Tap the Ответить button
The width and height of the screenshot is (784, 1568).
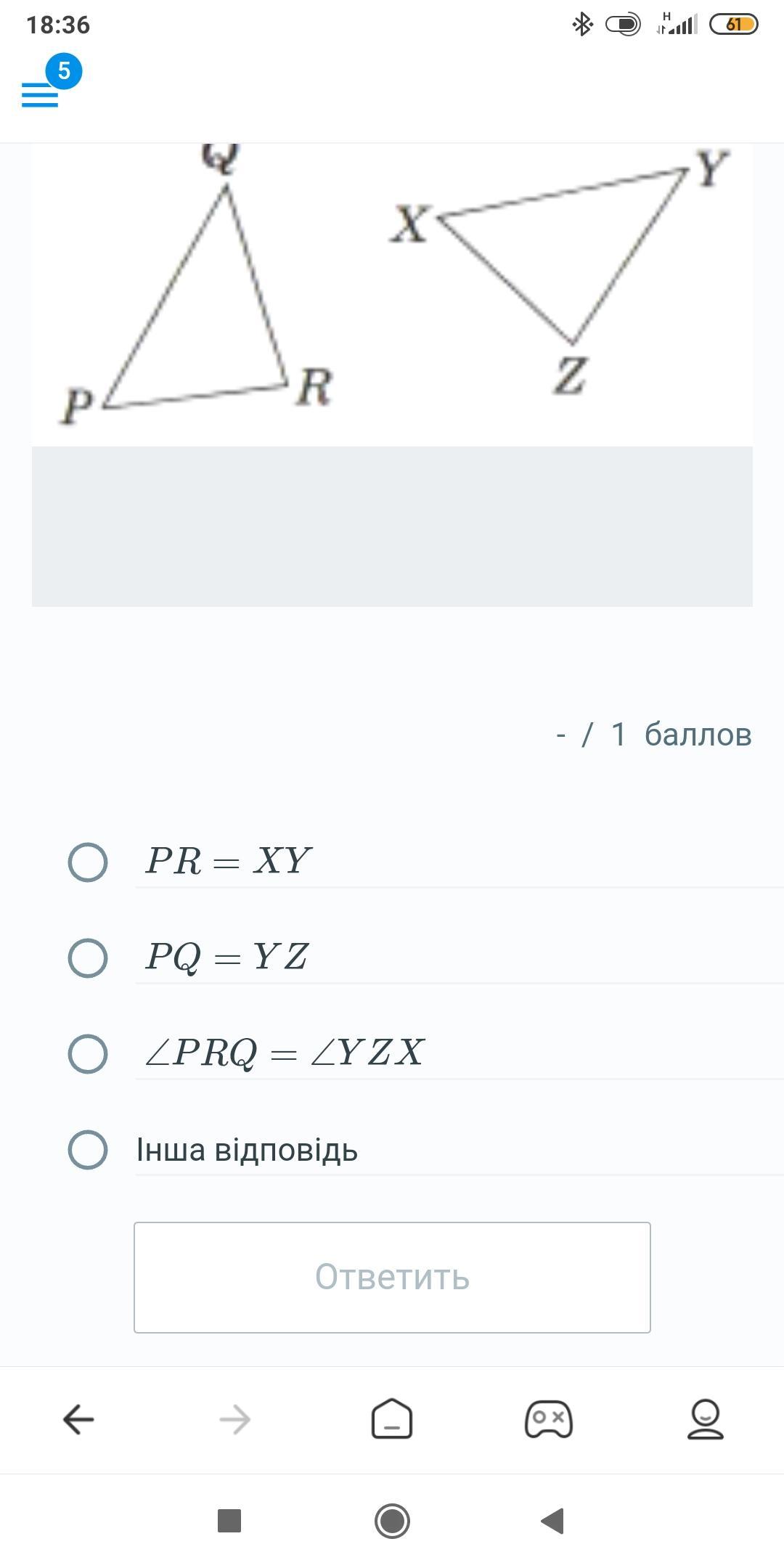tap(392, 1277)
